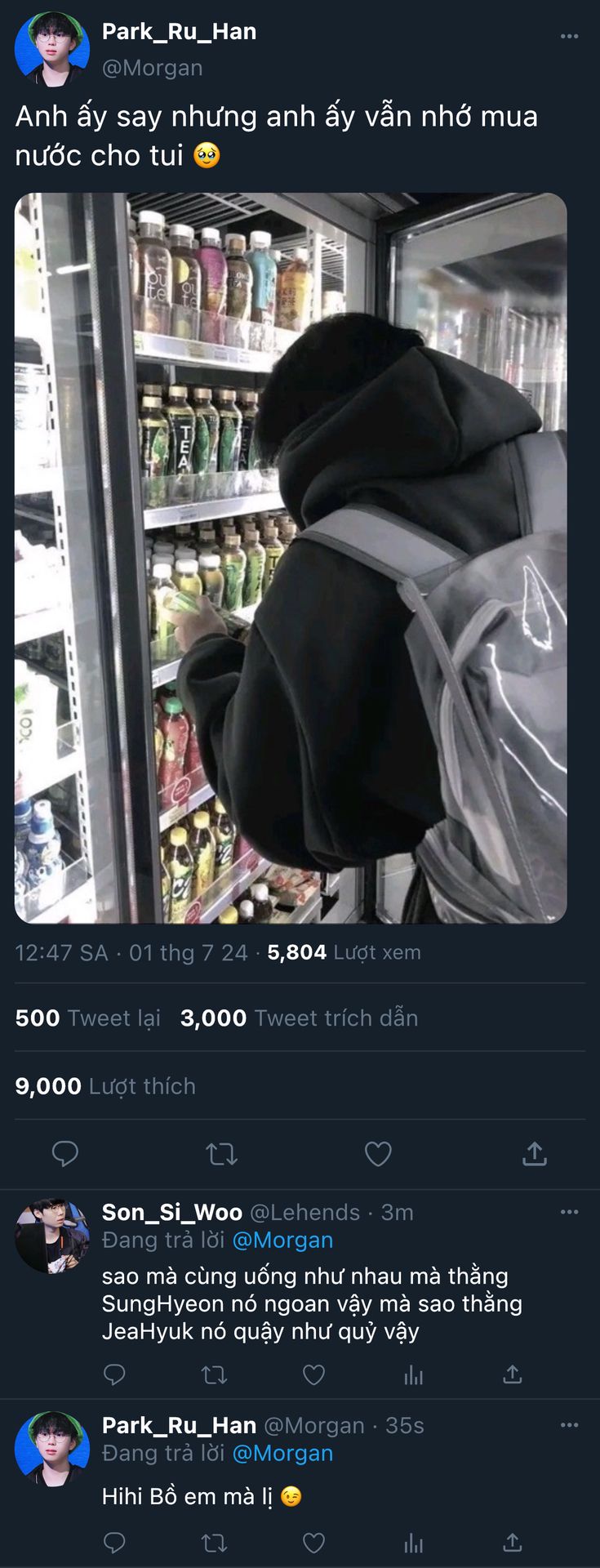
Task: View the 3,000 Tweet trích dẫn list
Action: coord(299,1018)
